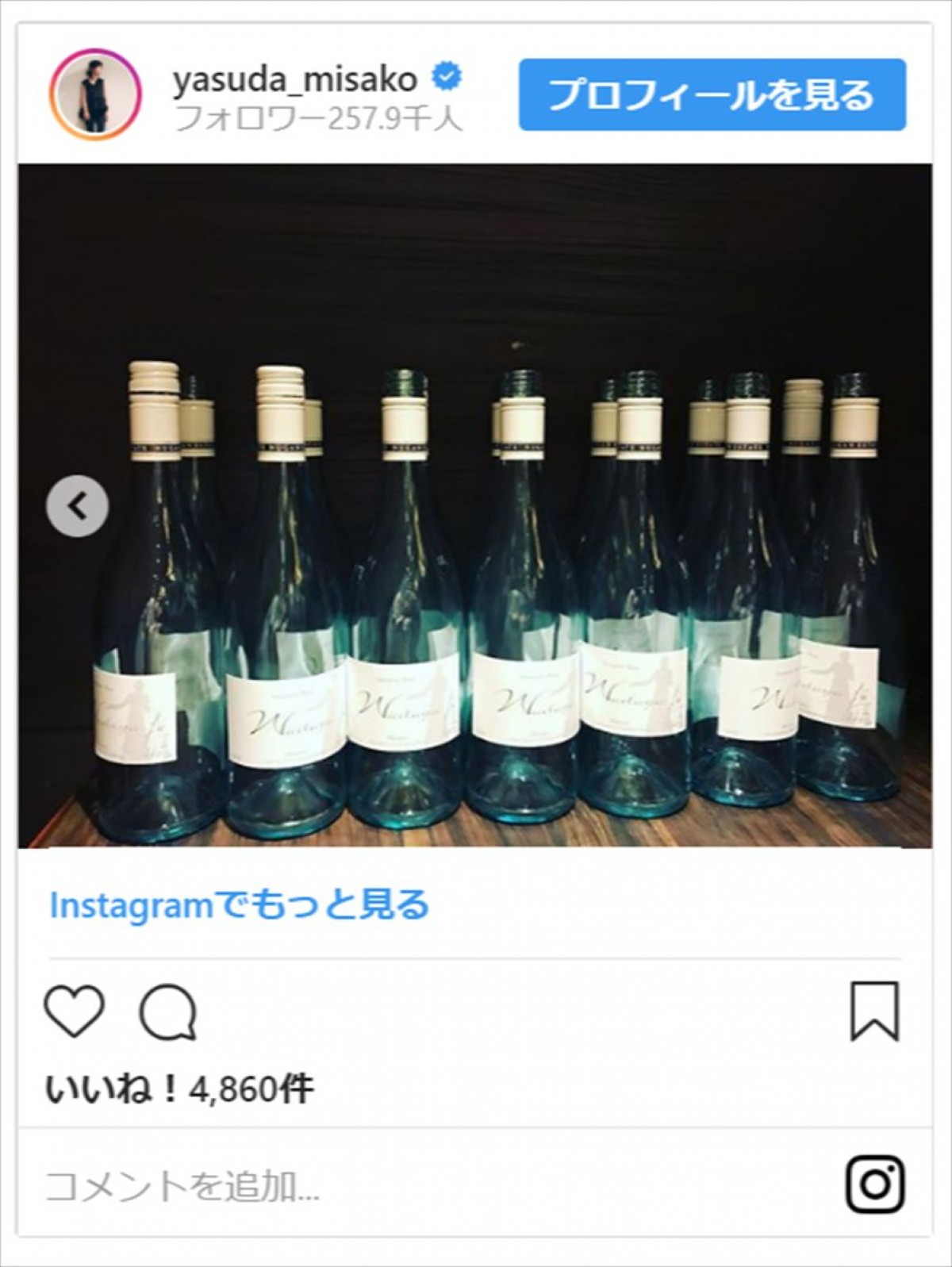Go to the previous photo in the carousel
The image size is (952, 1267).
pos(77,506)
